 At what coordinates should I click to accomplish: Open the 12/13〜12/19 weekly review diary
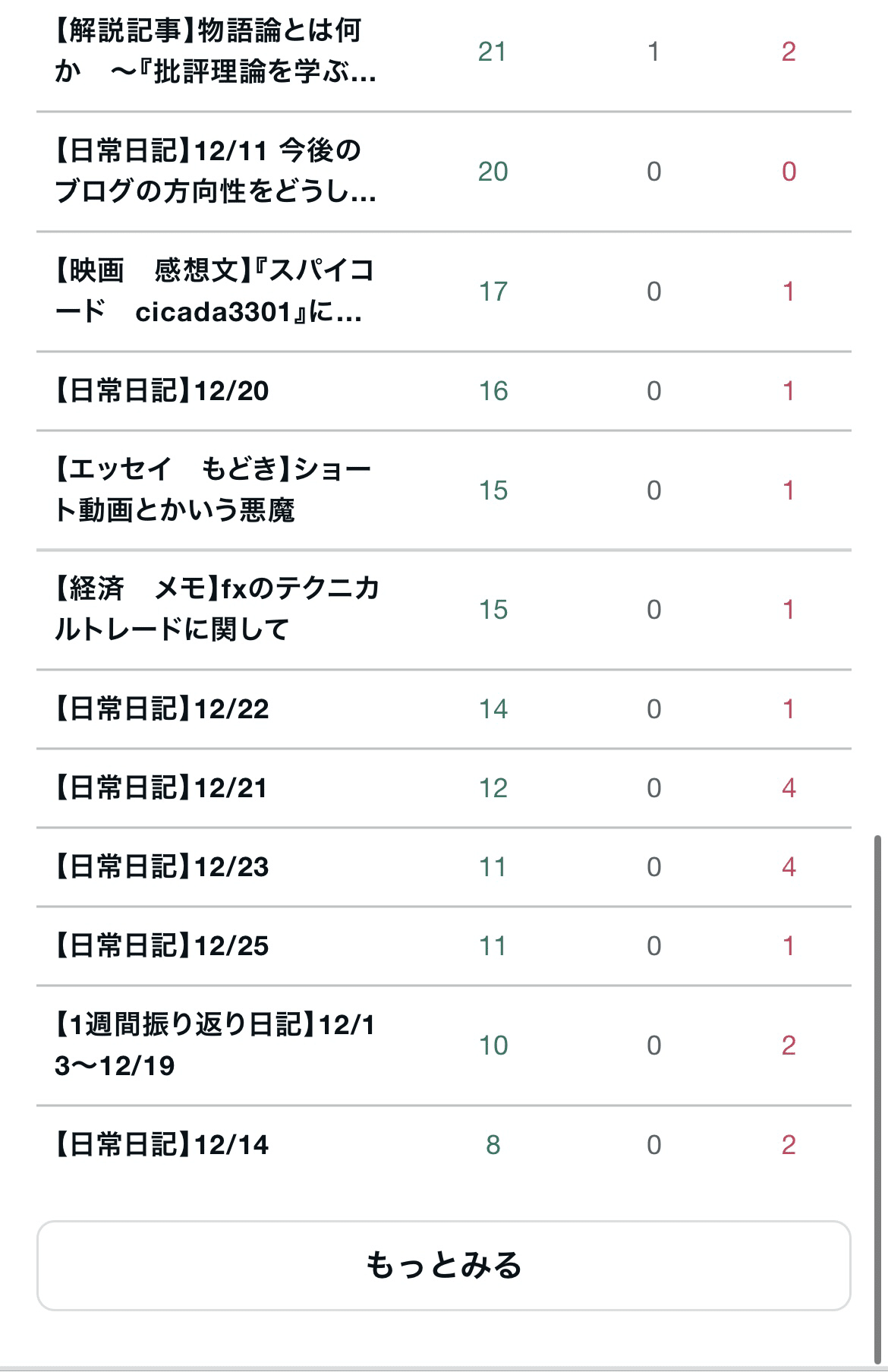point(213,1046)
